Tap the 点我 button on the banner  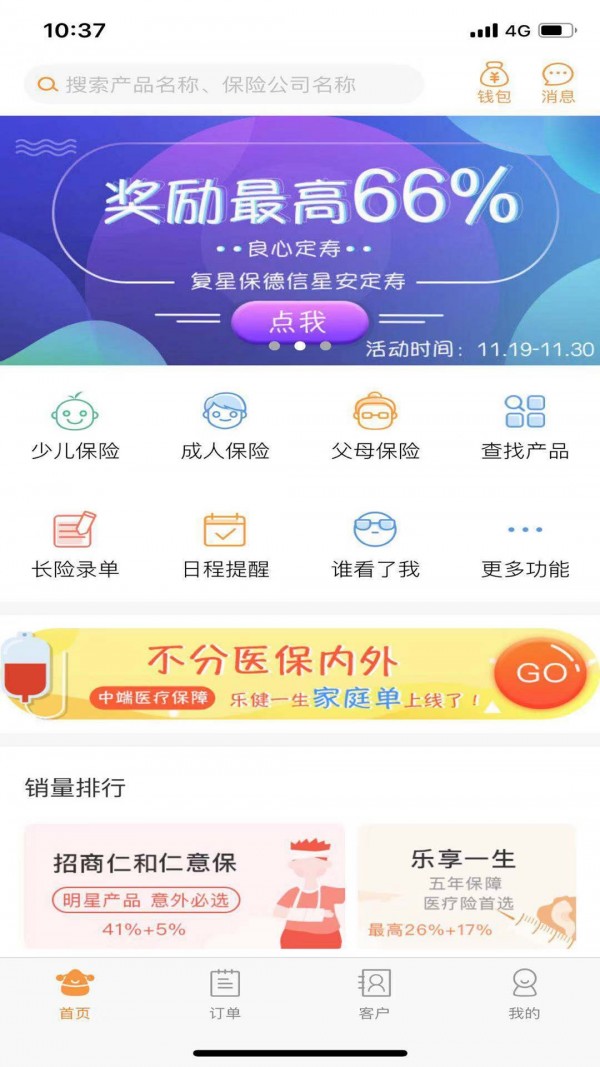299,322
